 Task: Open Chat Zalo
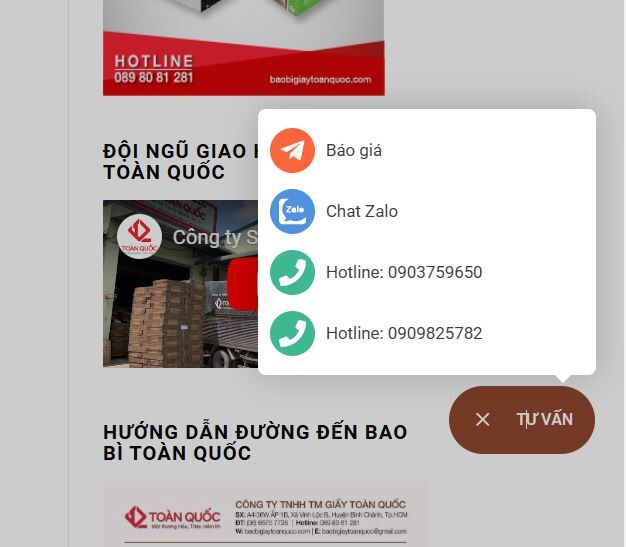tap(361, 211)
